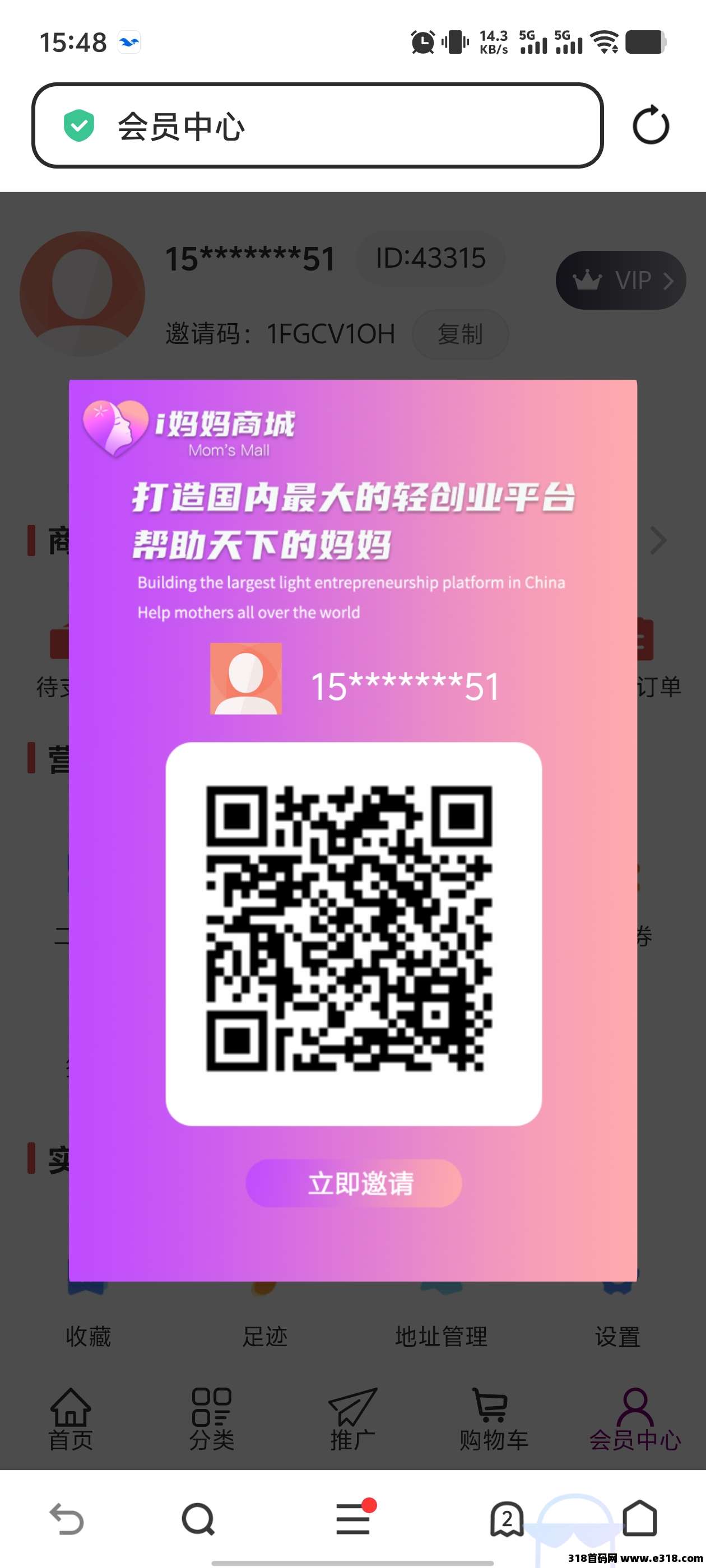Screen dimensions: 706x1568
Task: Open 设置 settings
Action: coord(617,1336)
